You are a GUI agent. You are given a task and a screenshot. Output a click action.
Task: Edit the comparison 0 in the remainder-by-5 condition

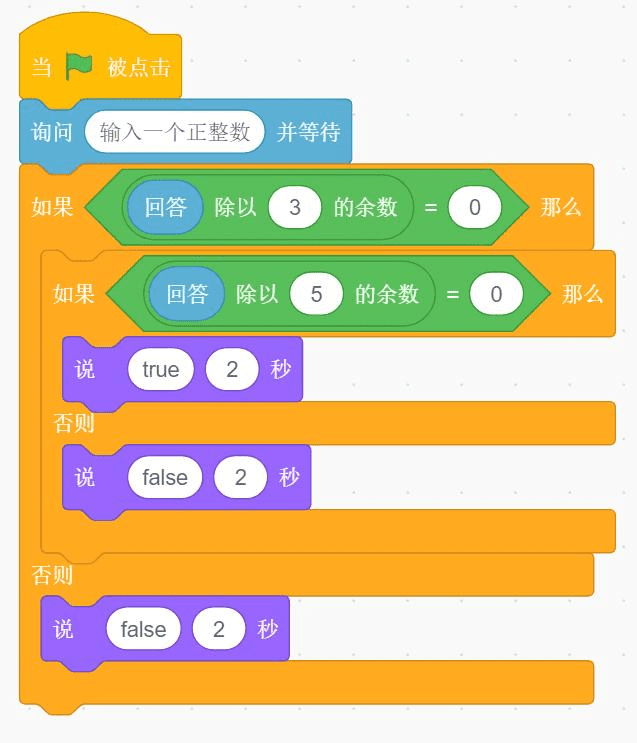point(496,294)
